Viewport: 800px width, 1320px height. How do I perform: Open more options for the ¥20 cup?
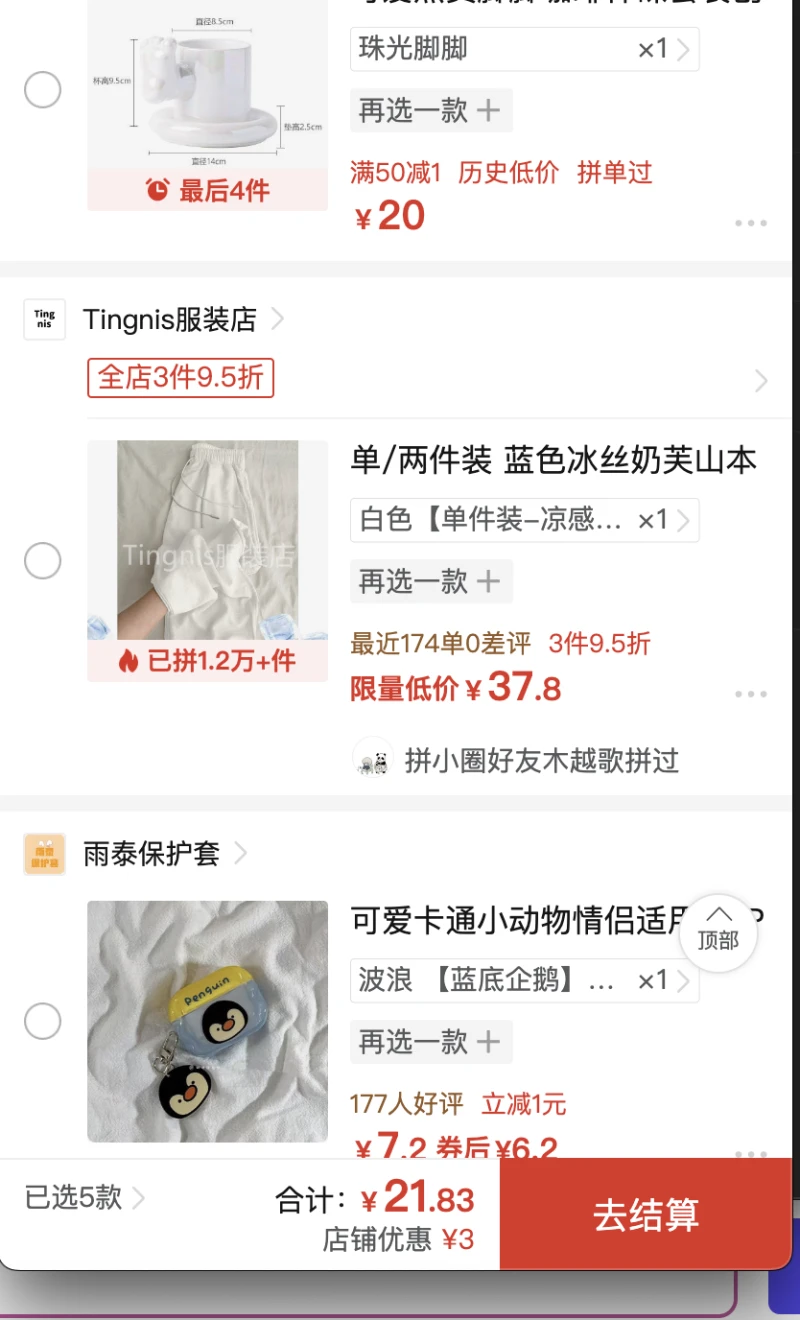pos(750,223)
